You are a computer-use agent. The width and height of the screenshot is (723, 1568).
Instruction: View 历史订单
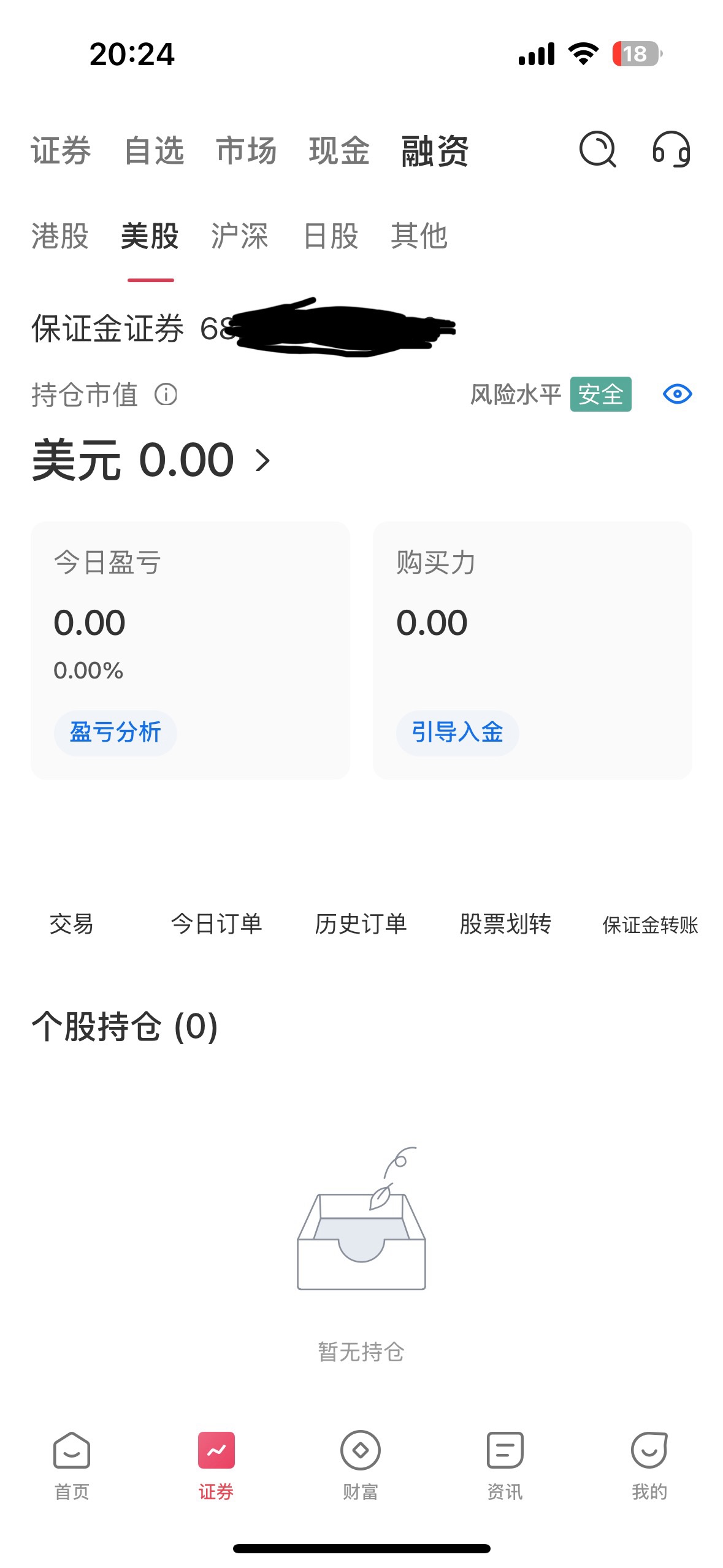pos(361,924)
